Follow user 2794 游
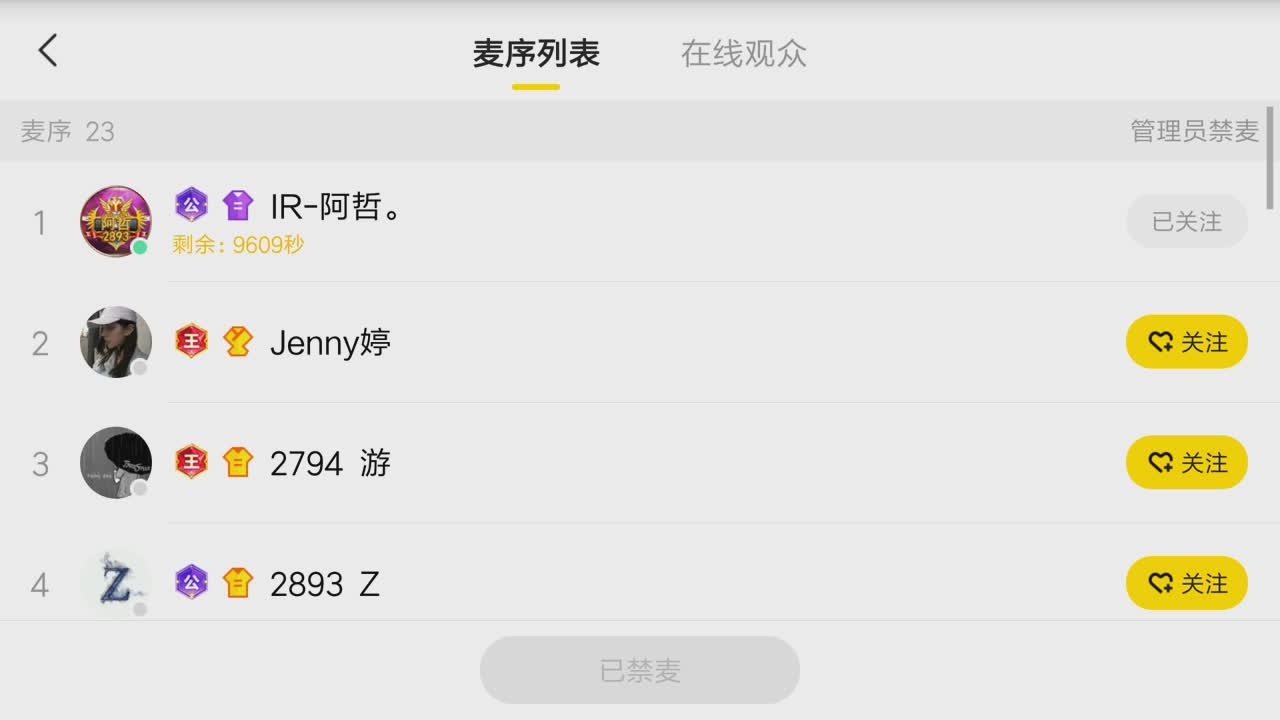The height and width of the screenshot is (720, 1280). 1186,463
